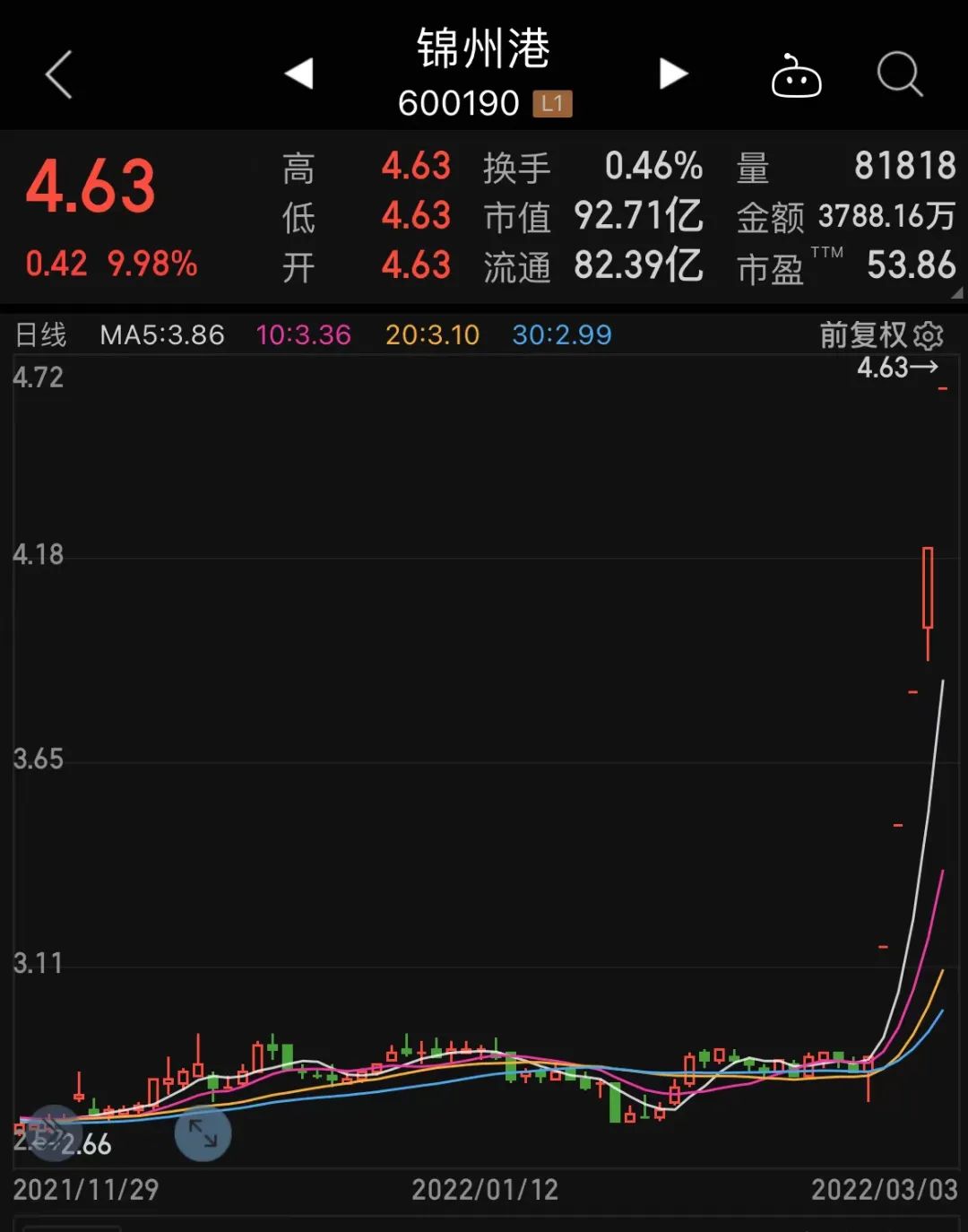Expand the quote details panel corner
968x1232 pixels.
pyautogui.click(x=956, y=293)
